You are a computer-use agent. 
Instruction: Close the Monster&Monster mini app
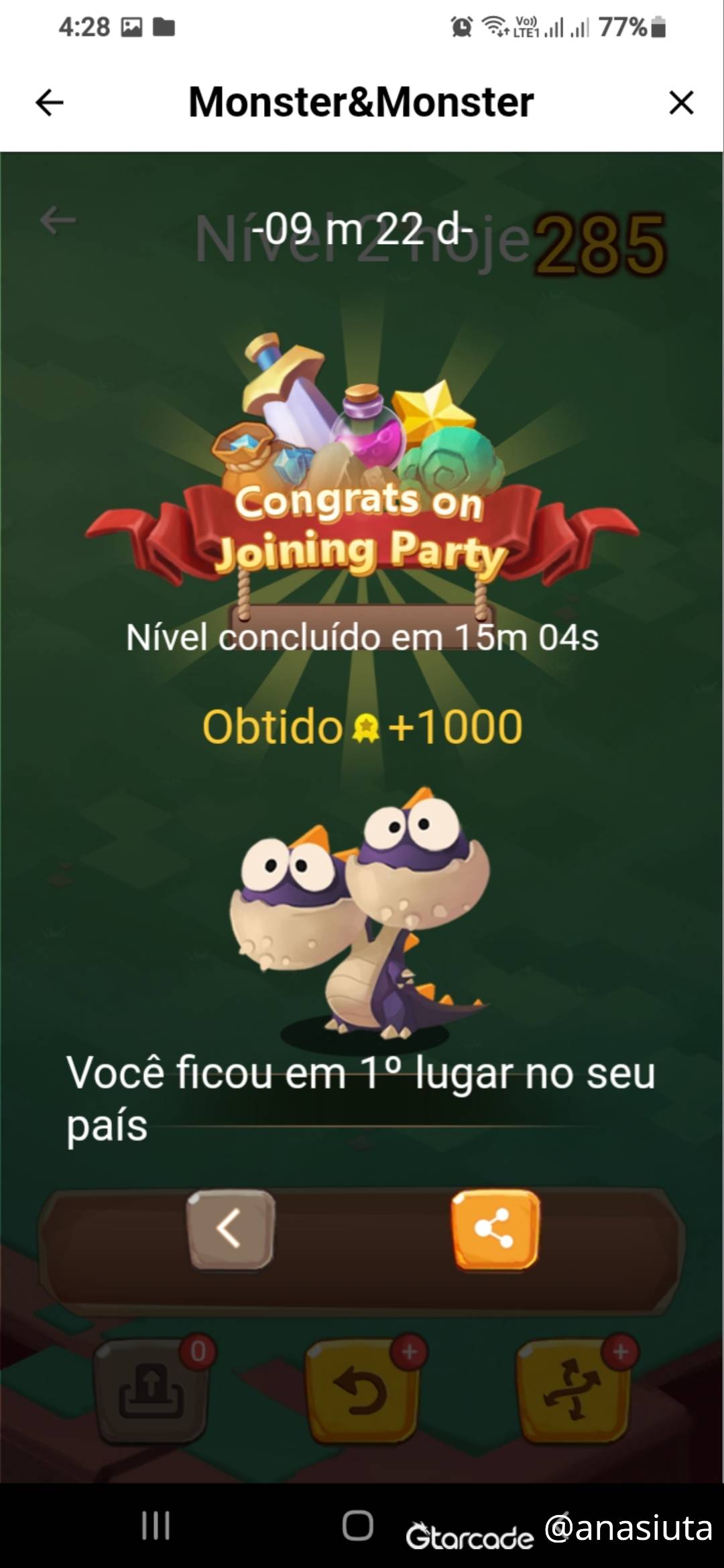click(681, 103)
